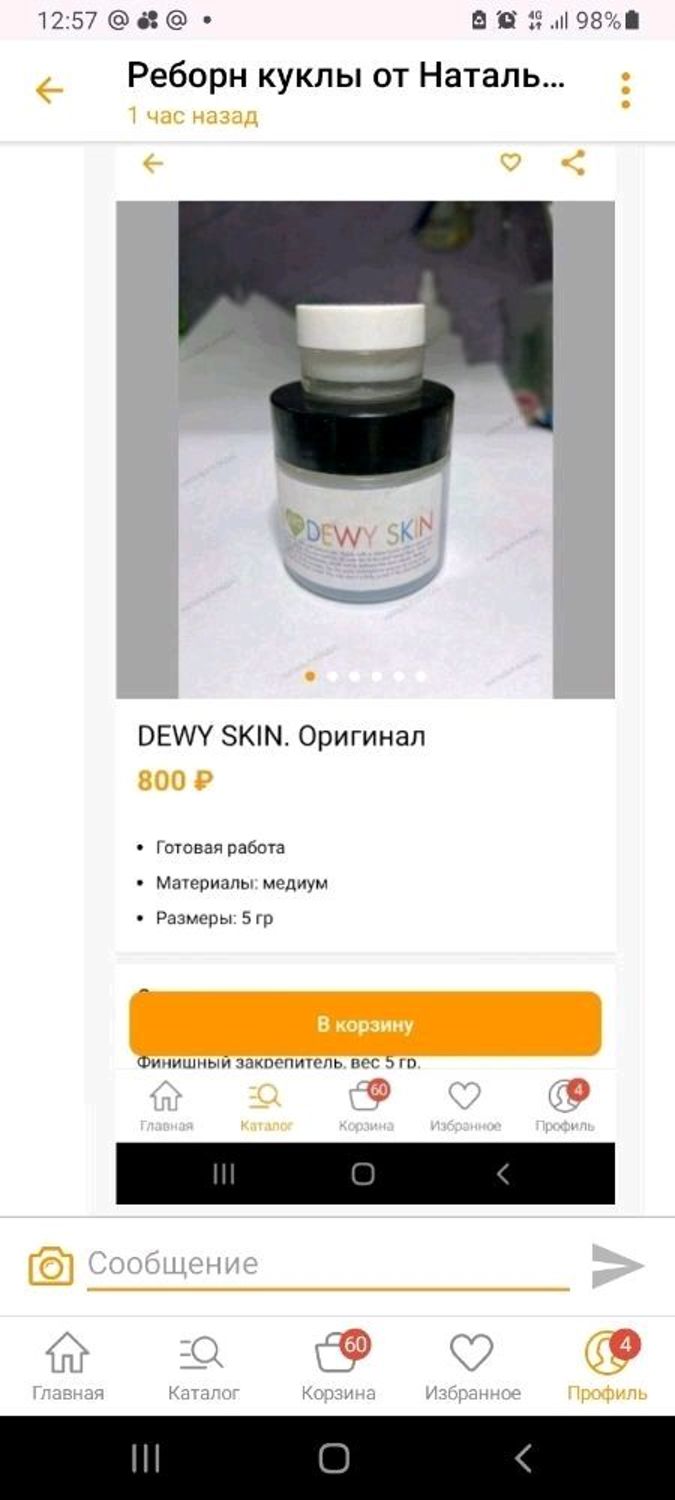Screen dimensions: 675x1500
Task: Open the system recent apps
Action: click(x=146, y=1459)
